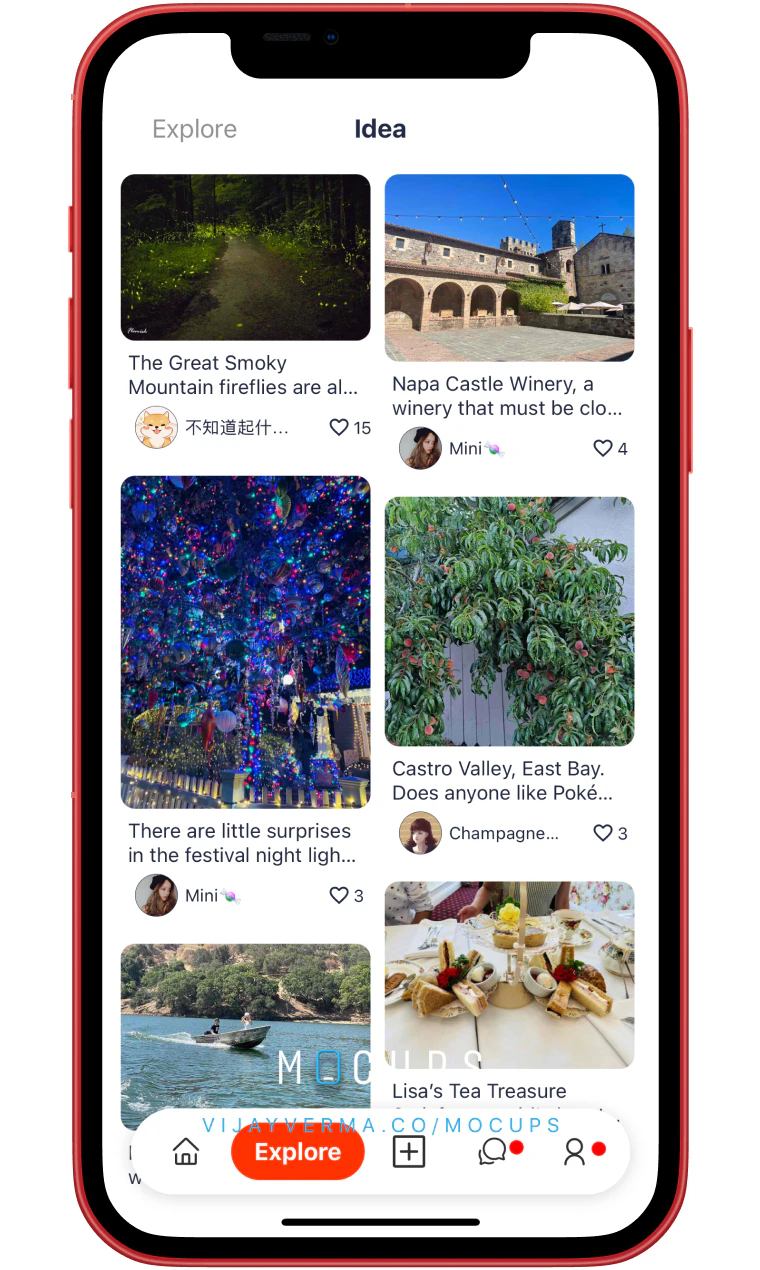760x1270 pixels.
Task: Open the festival night lights post
Action: (246, 642)
